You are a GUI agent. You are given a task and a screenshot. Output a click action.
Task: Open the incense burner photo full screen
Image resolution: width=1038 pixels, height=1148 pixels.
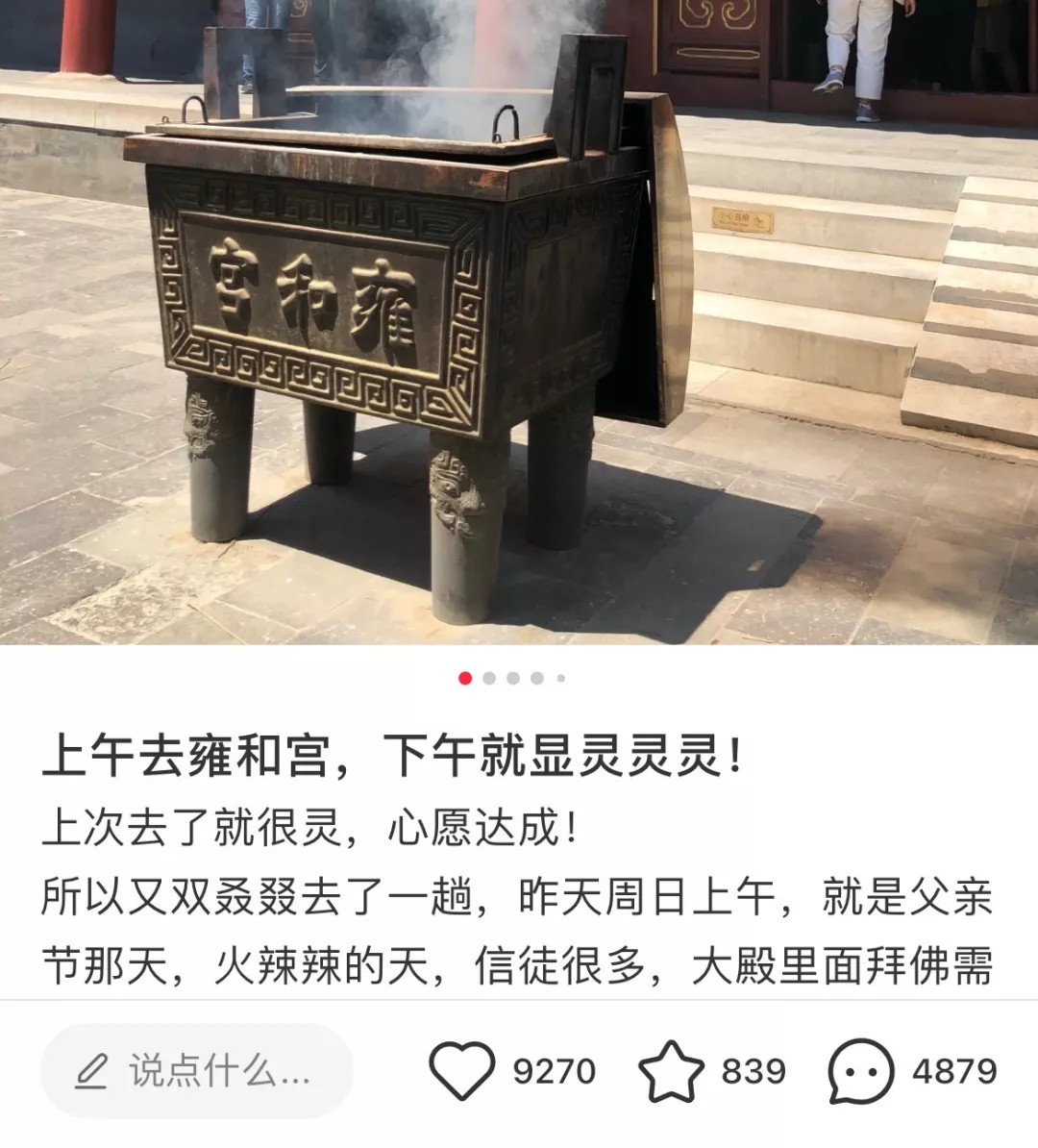pos(519,322)
